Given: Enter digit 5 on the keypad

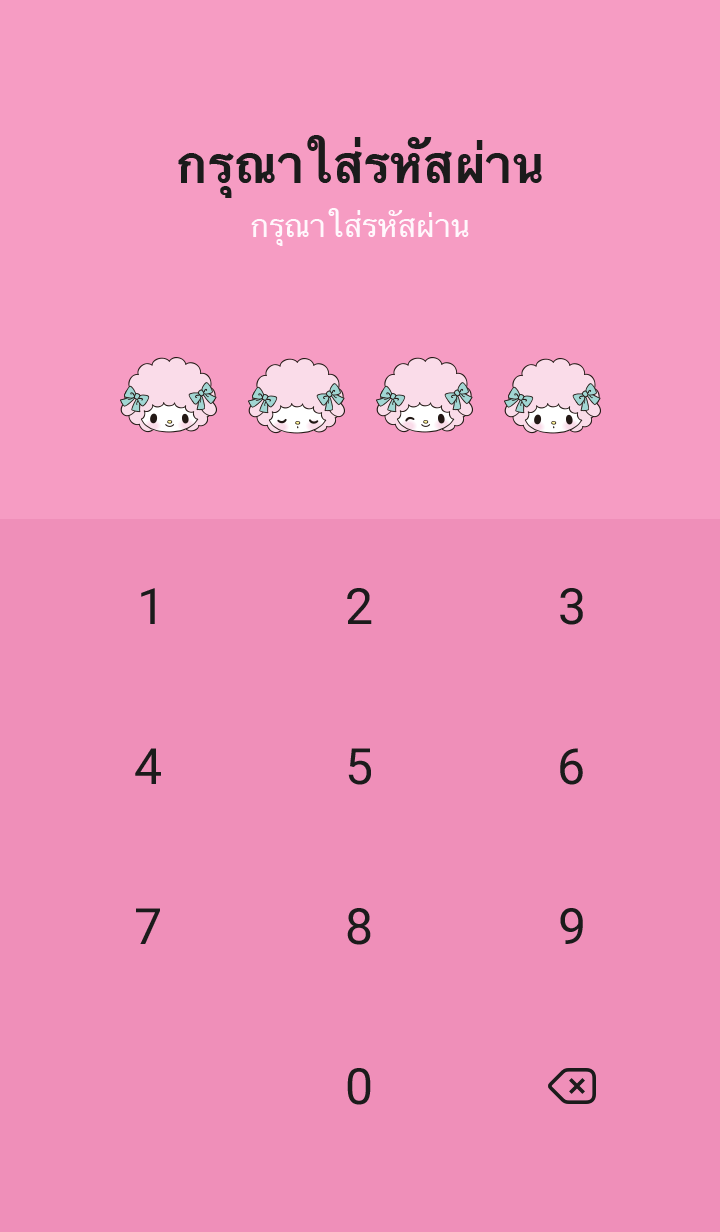Looking at the screenshot, I should [x=359, y=767].
